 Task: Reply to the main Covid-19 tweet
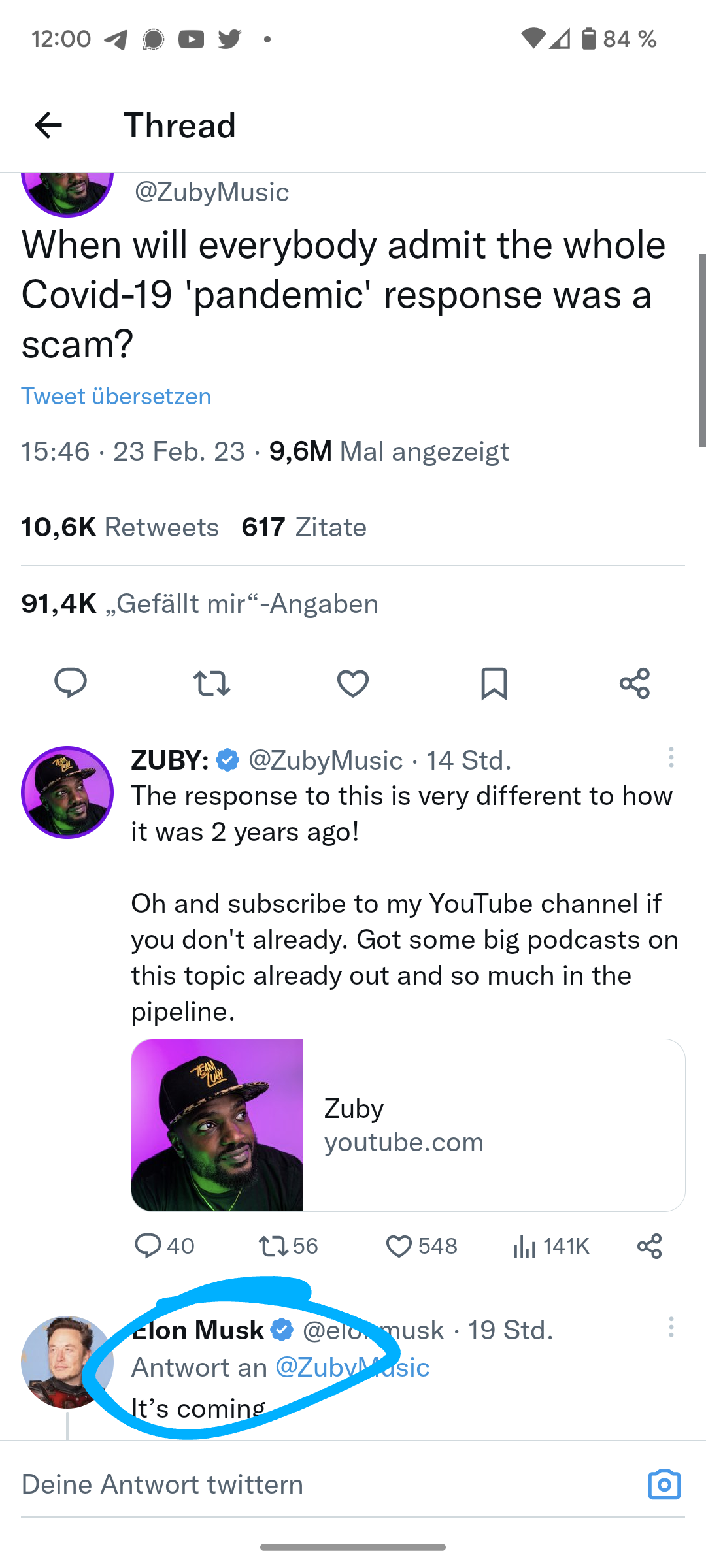coord(70,683)
